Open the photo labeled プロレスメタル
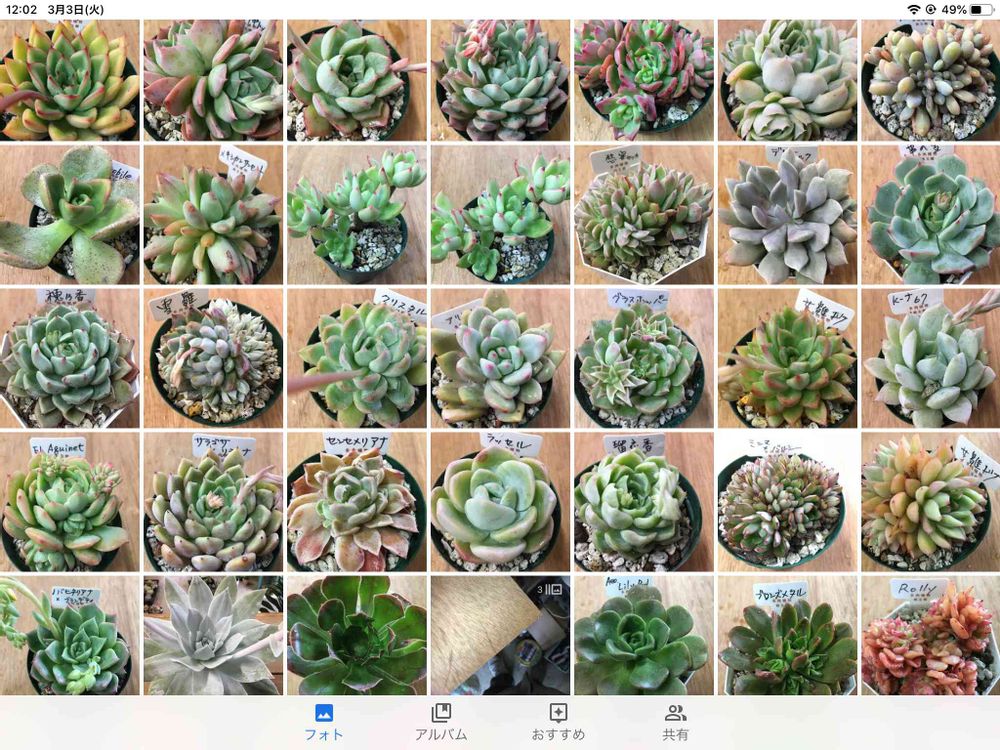1000x750 pixels. click(787, 636)
